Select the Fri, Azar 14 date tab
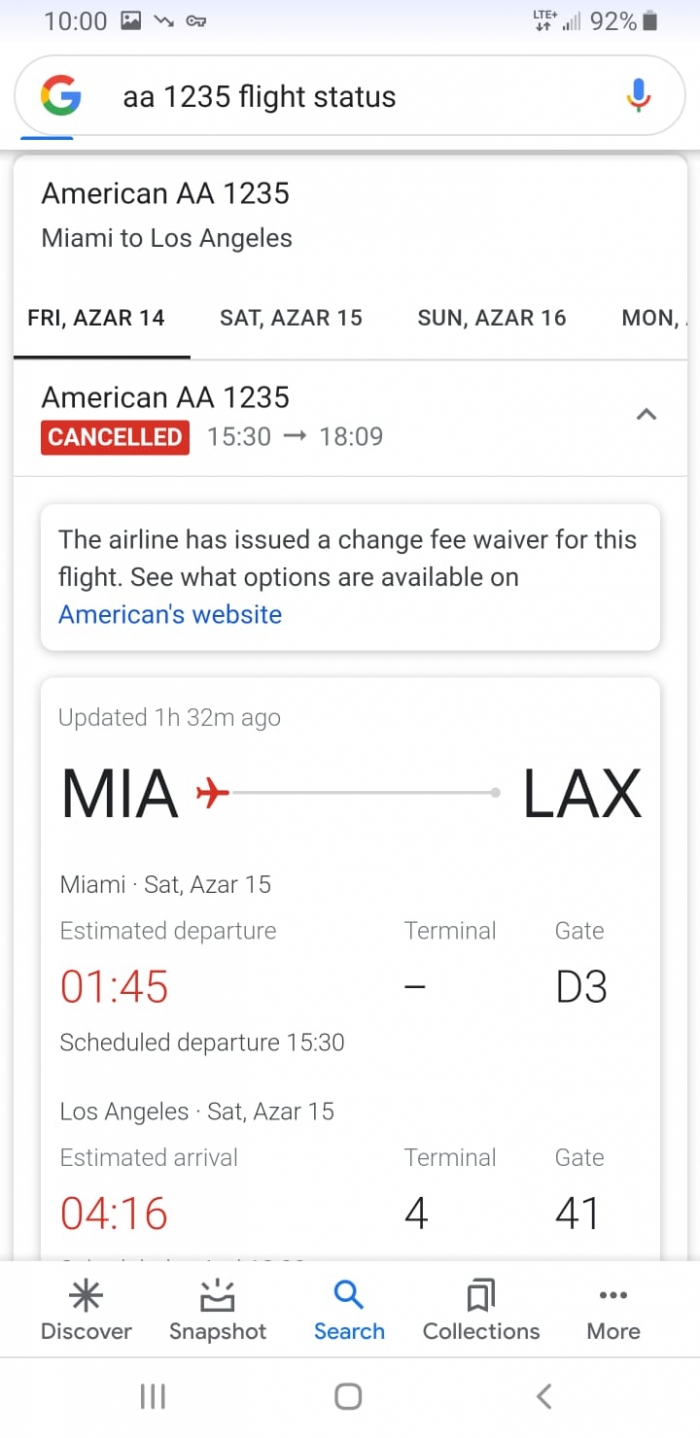 coord(96,318)
